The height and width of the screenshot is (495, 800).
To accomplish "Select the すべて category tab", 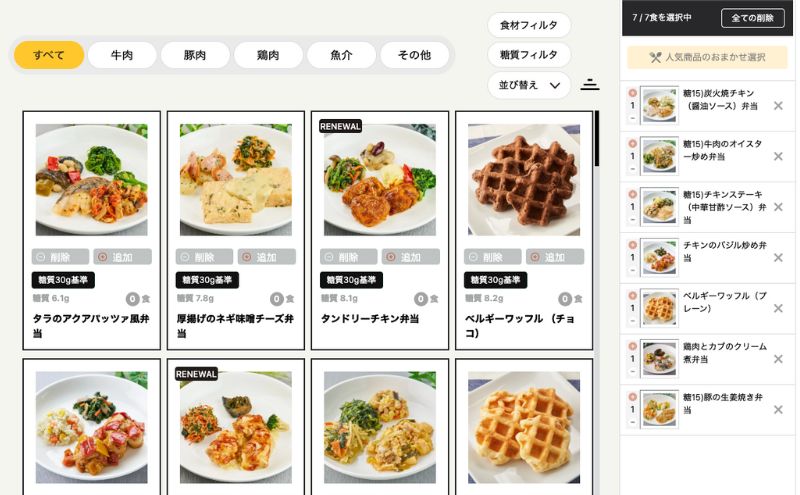I will [49, 55].
